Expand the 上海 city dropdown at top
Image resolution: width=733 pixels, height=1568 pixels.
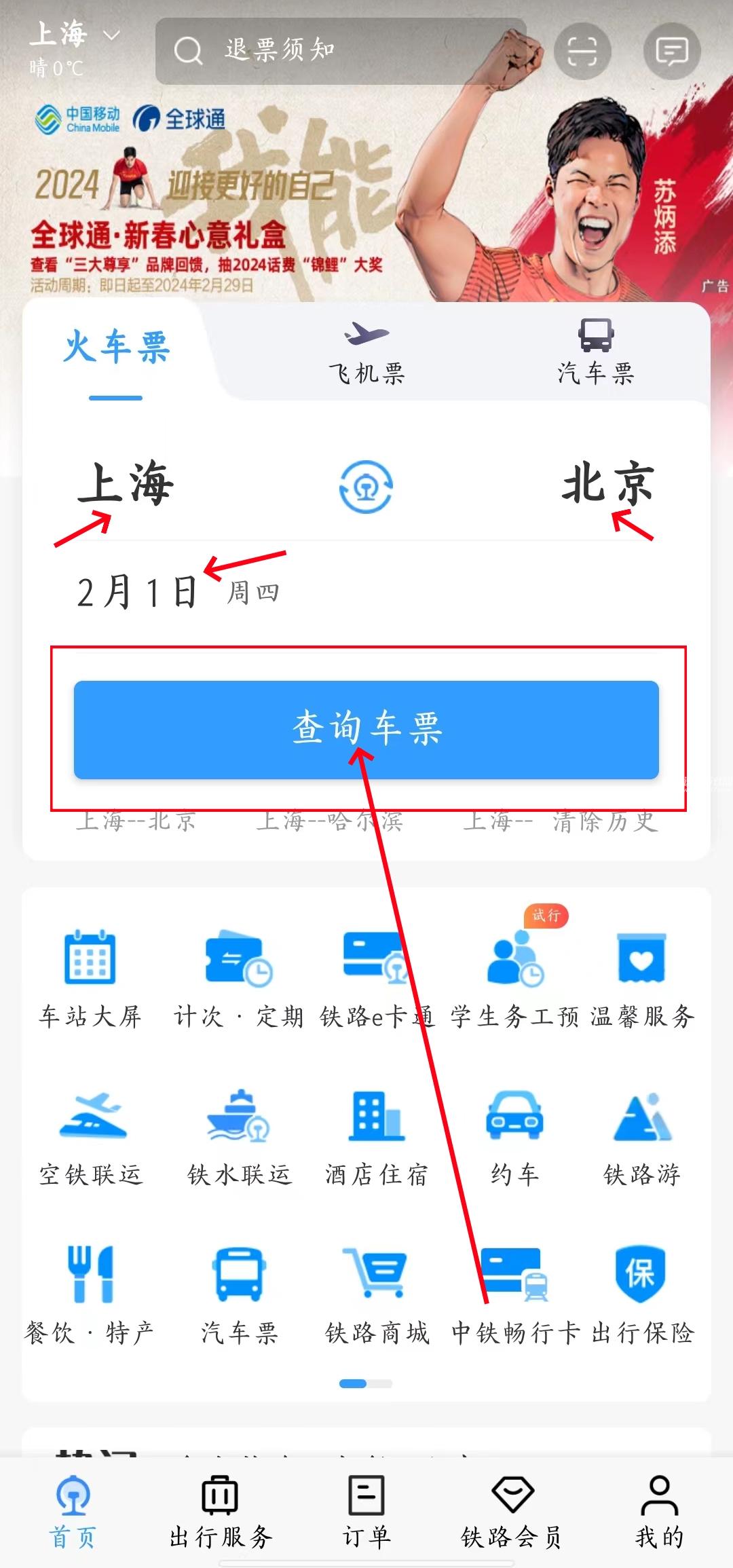[75, 35]
